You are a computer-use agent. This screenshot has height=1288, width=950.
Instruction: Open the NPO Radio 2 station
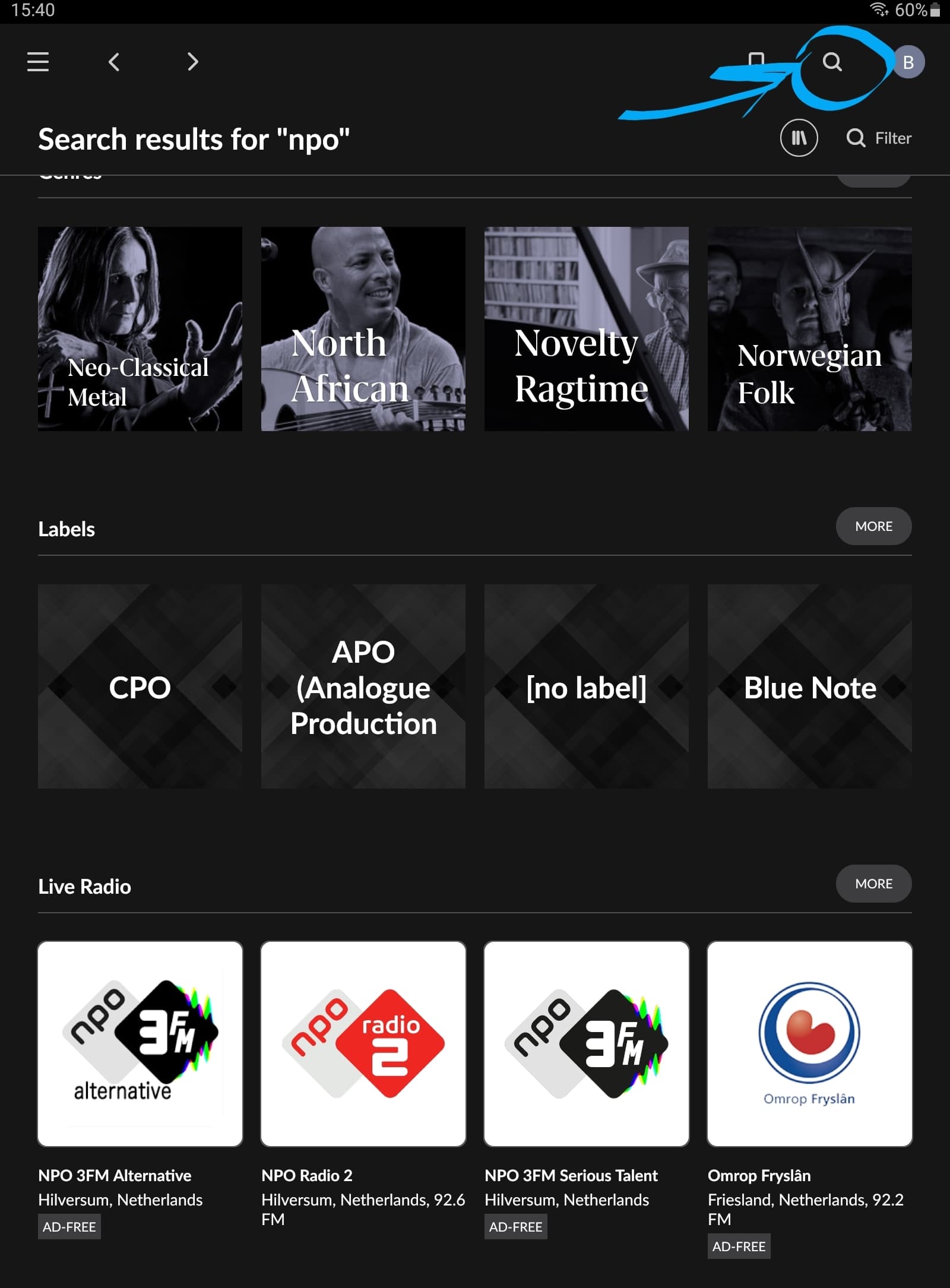pyautogui.click(x=363, y=1044)
